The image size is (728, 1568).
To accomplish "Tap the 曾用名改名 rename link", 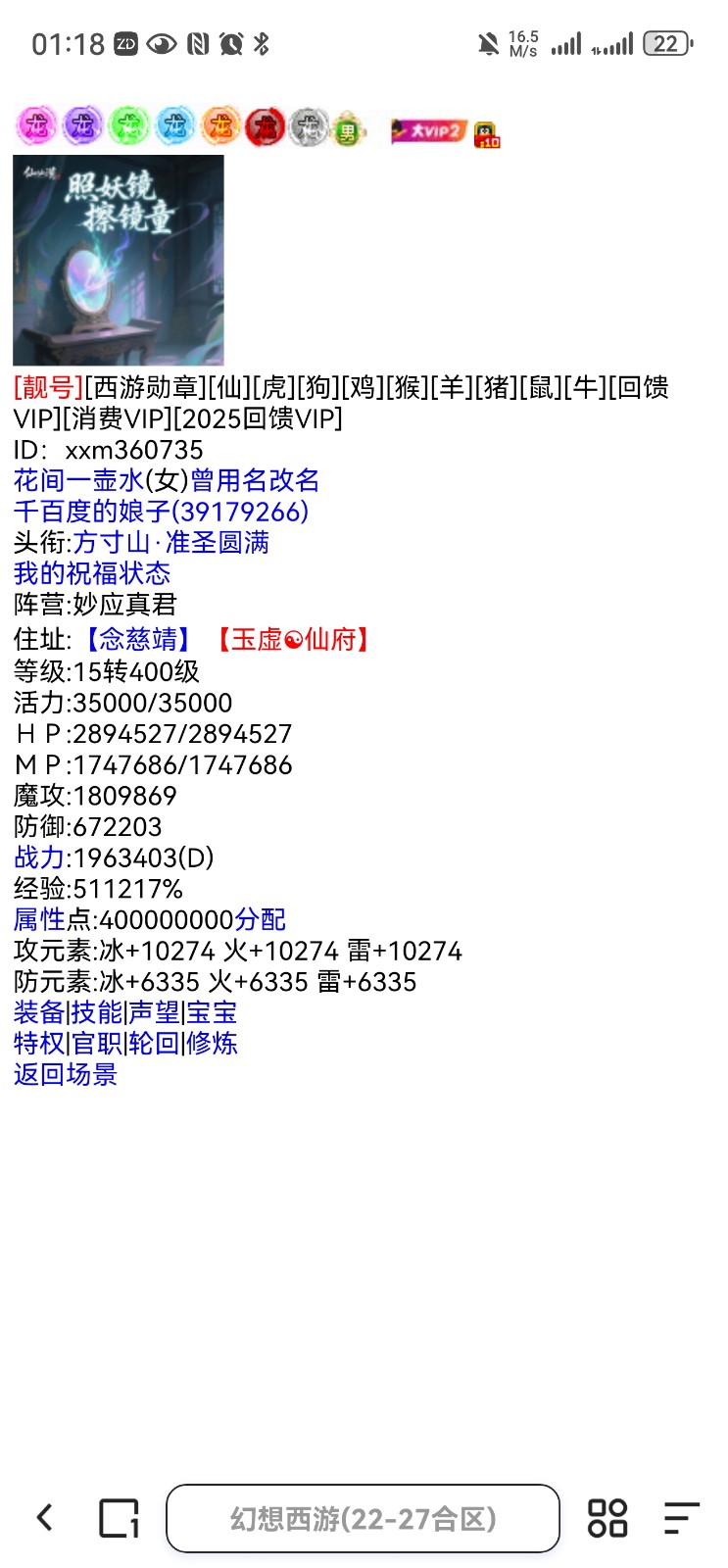I will (x=255, y=480).
